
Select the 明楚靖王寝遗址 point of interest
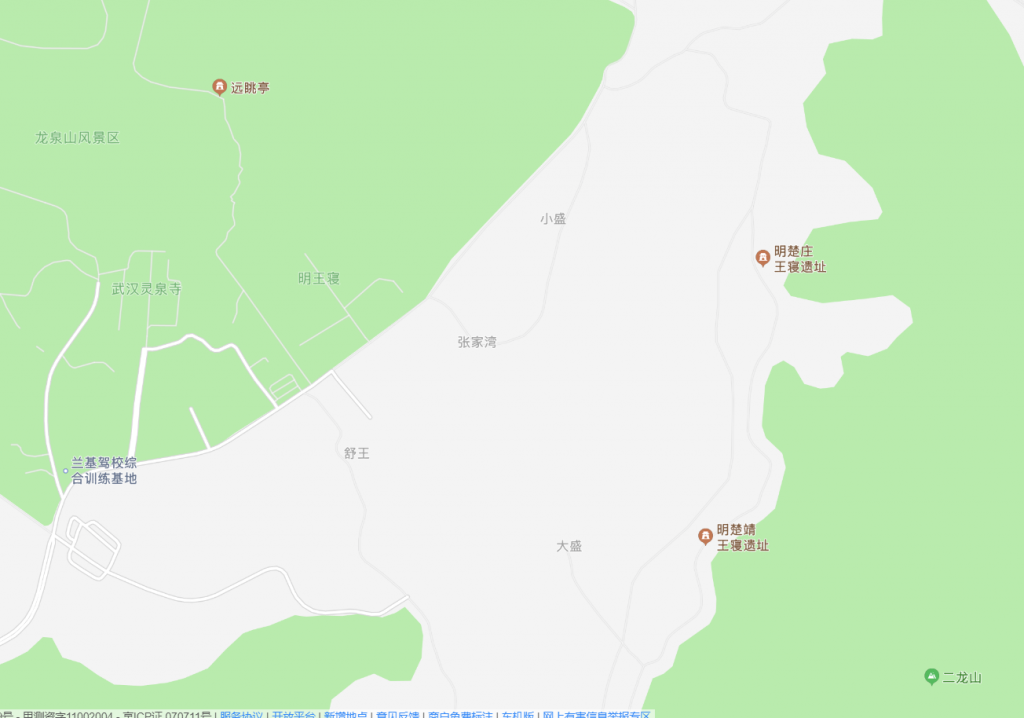pyautogui.click(x=705, y=537)
